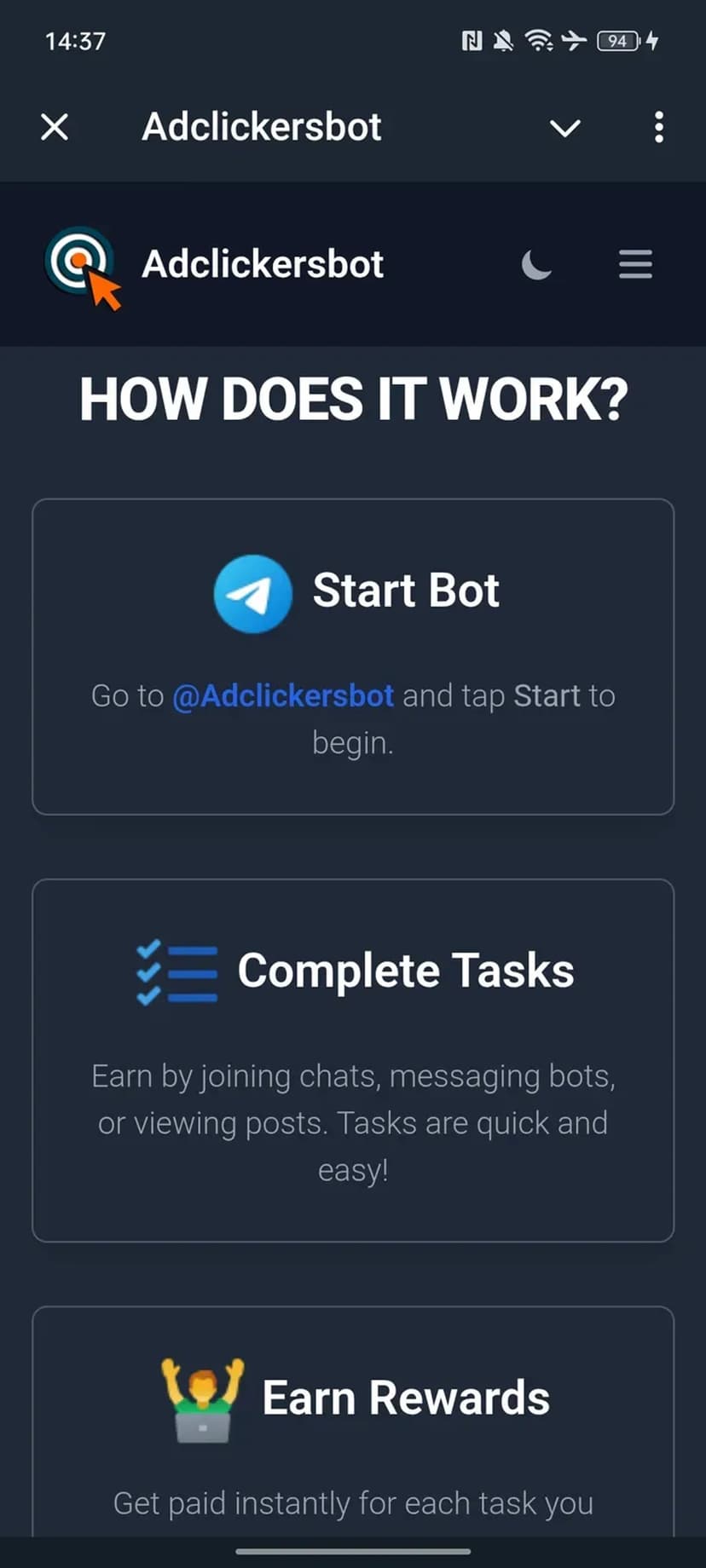
Task: Open the three-dot overflow menu
Action: pos(658,128)
